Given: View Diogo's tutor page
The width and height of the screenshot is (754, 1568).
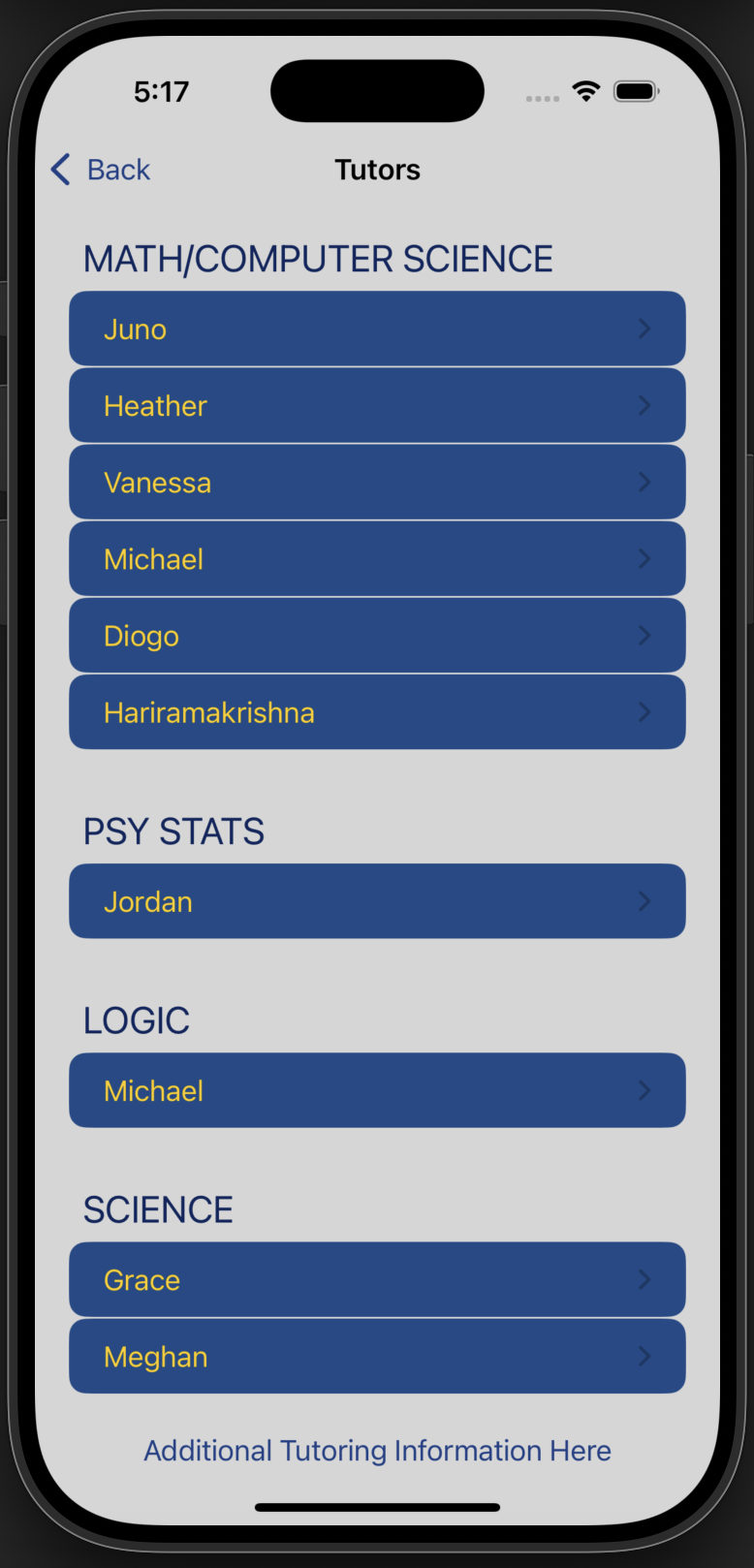Looking at the screenshot, I should [377, 636].
